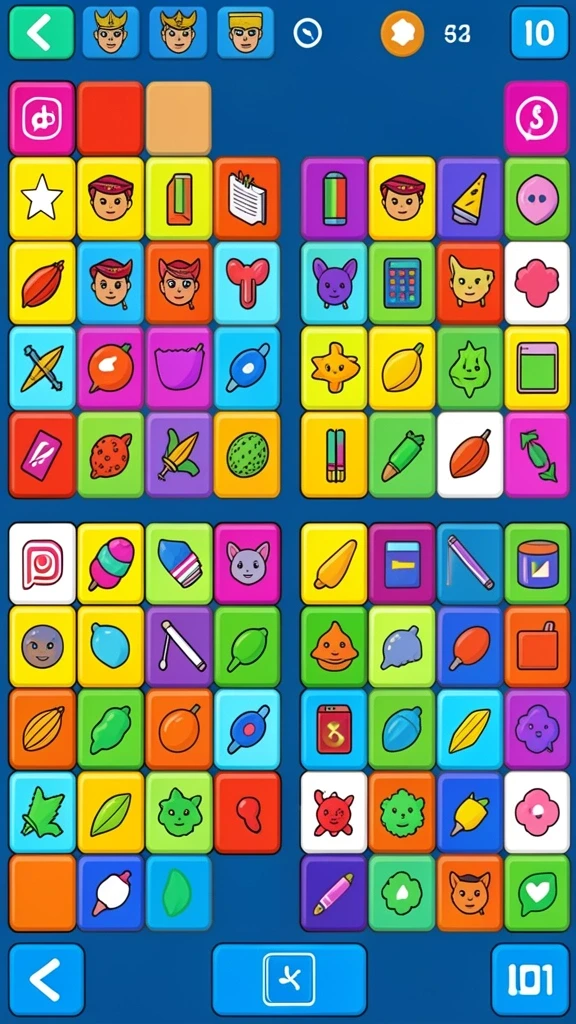Tap the purple cat face tile
The image size is (576, 1024).
[x=334, y=283]
